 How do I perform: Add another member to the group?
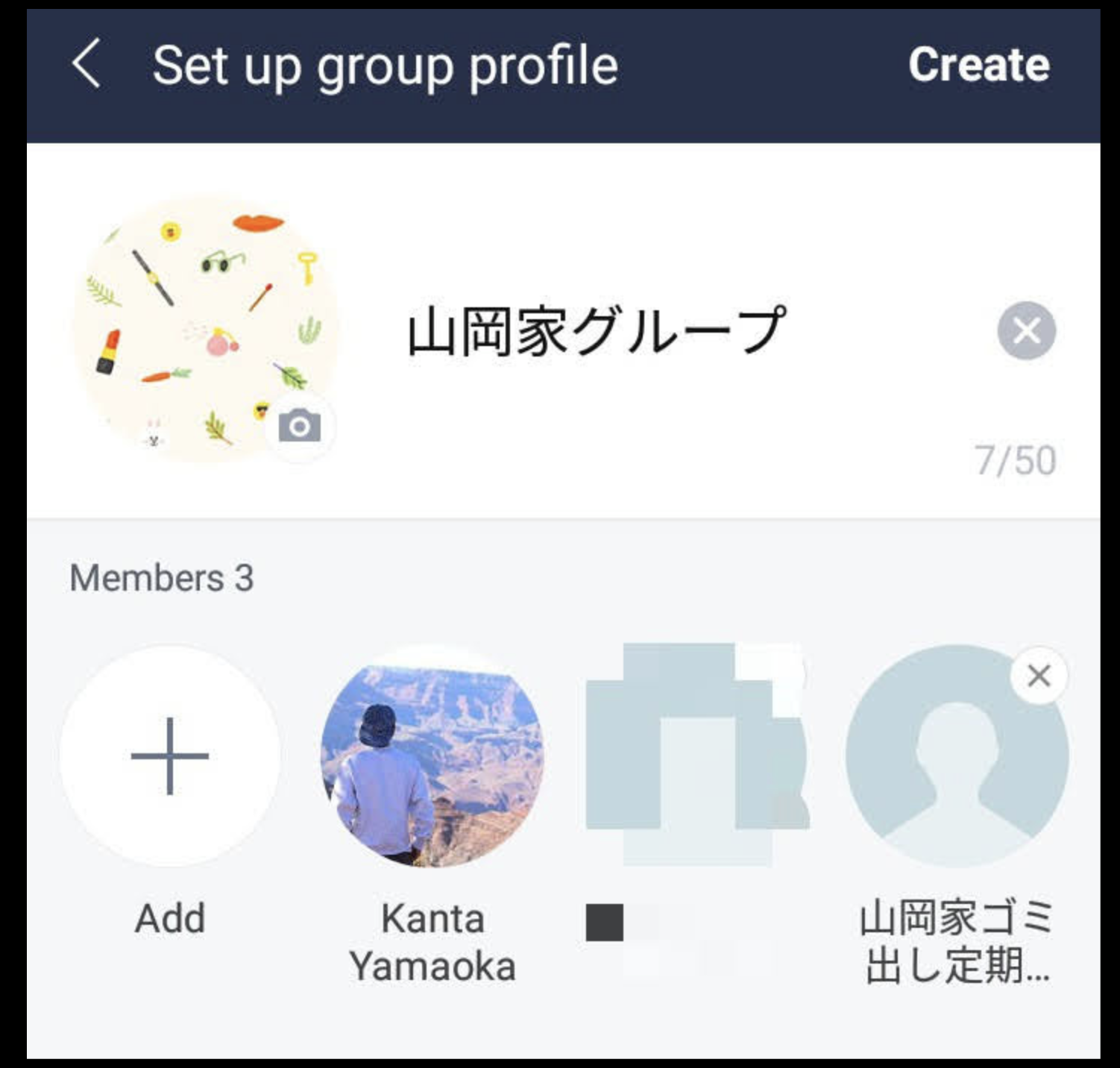point(170,756)
